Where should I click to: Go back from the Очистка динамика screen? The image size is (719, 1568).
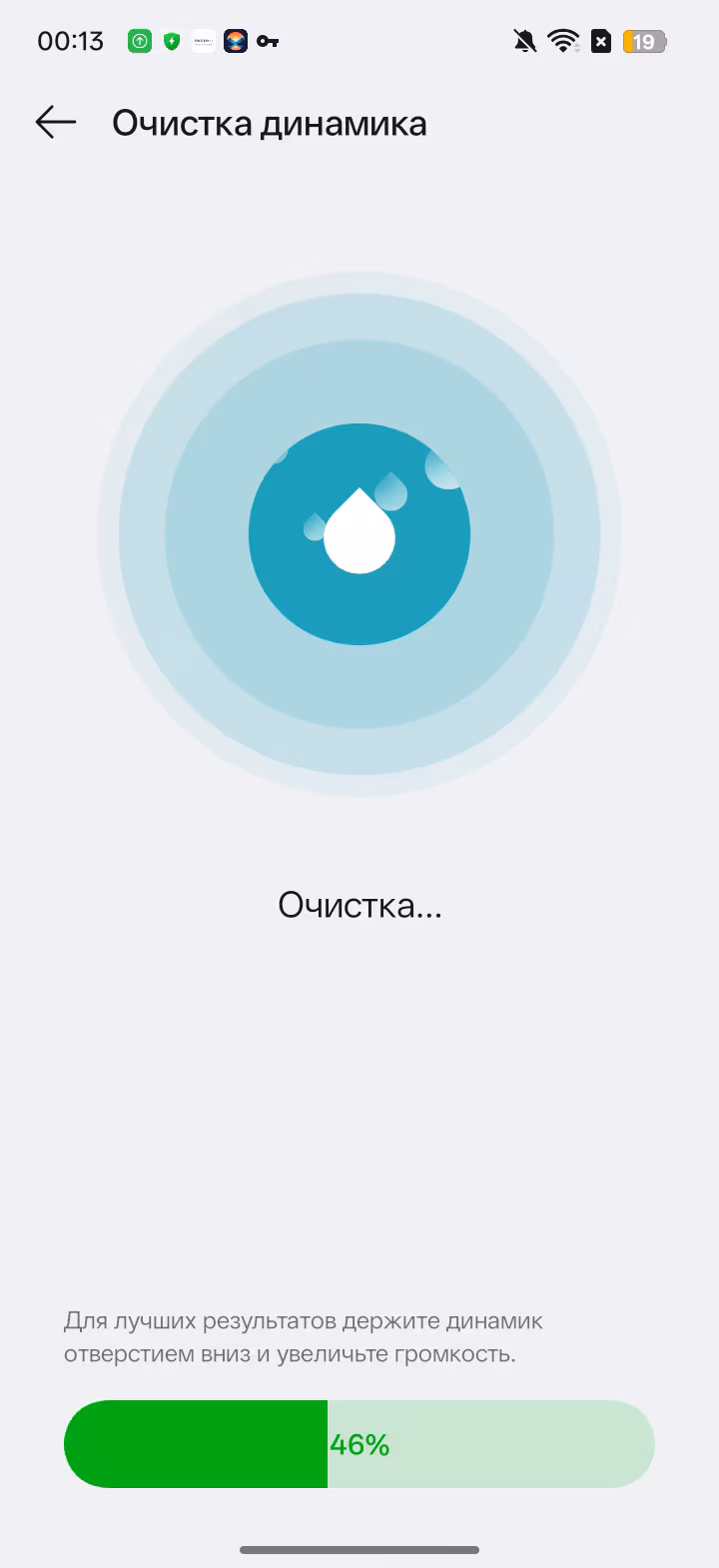coord(56,123)
